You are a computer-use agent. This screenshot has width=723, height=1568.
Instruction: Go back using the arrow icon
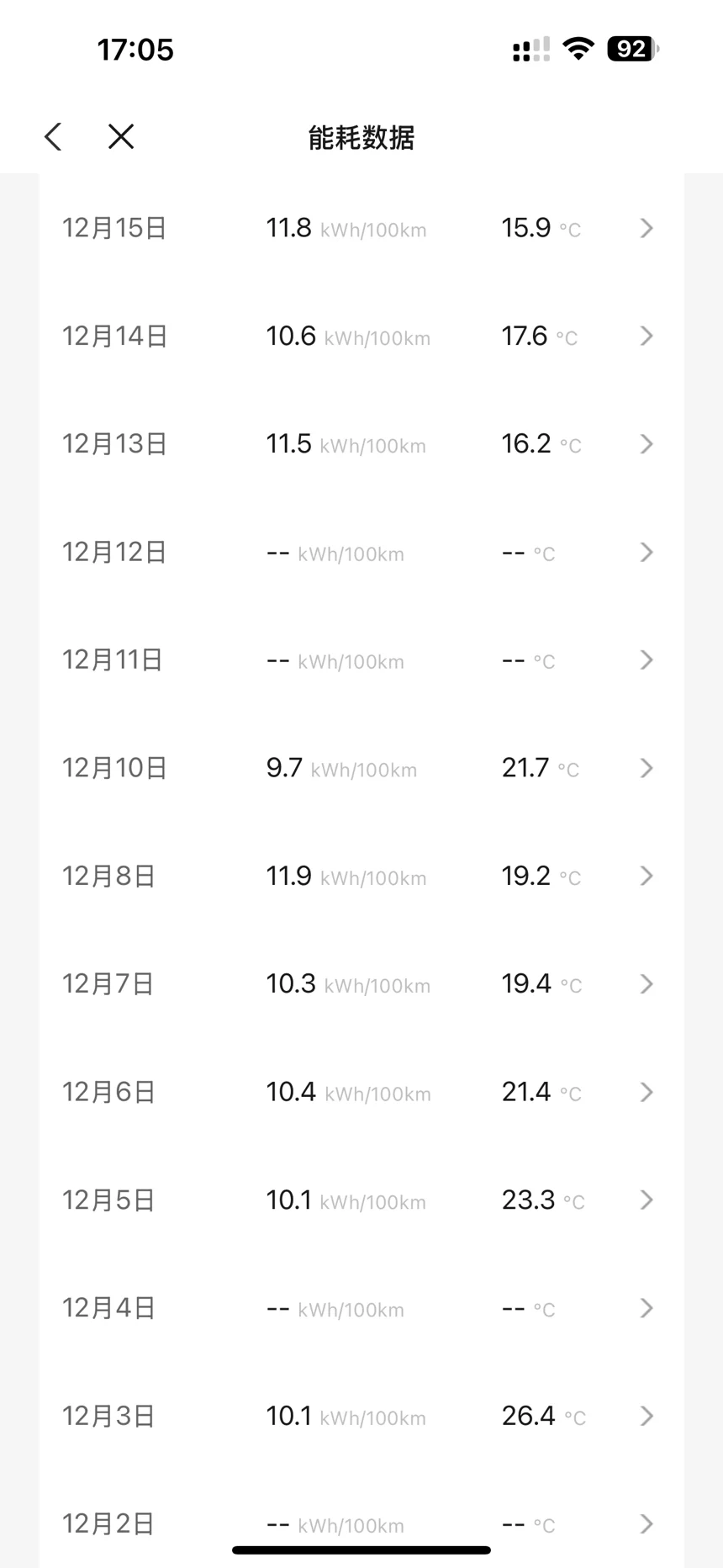(x=53, y=136)
